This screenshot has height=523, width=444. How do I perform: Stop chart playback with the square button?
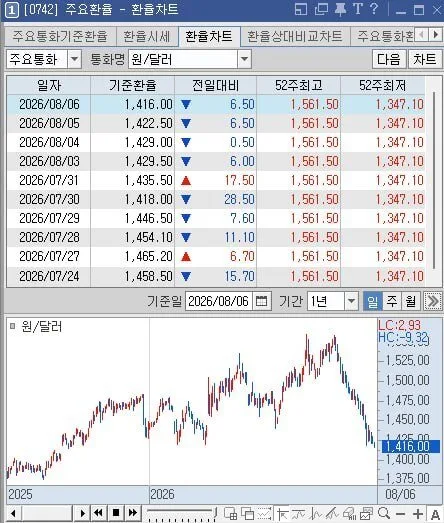pos(116,512)
